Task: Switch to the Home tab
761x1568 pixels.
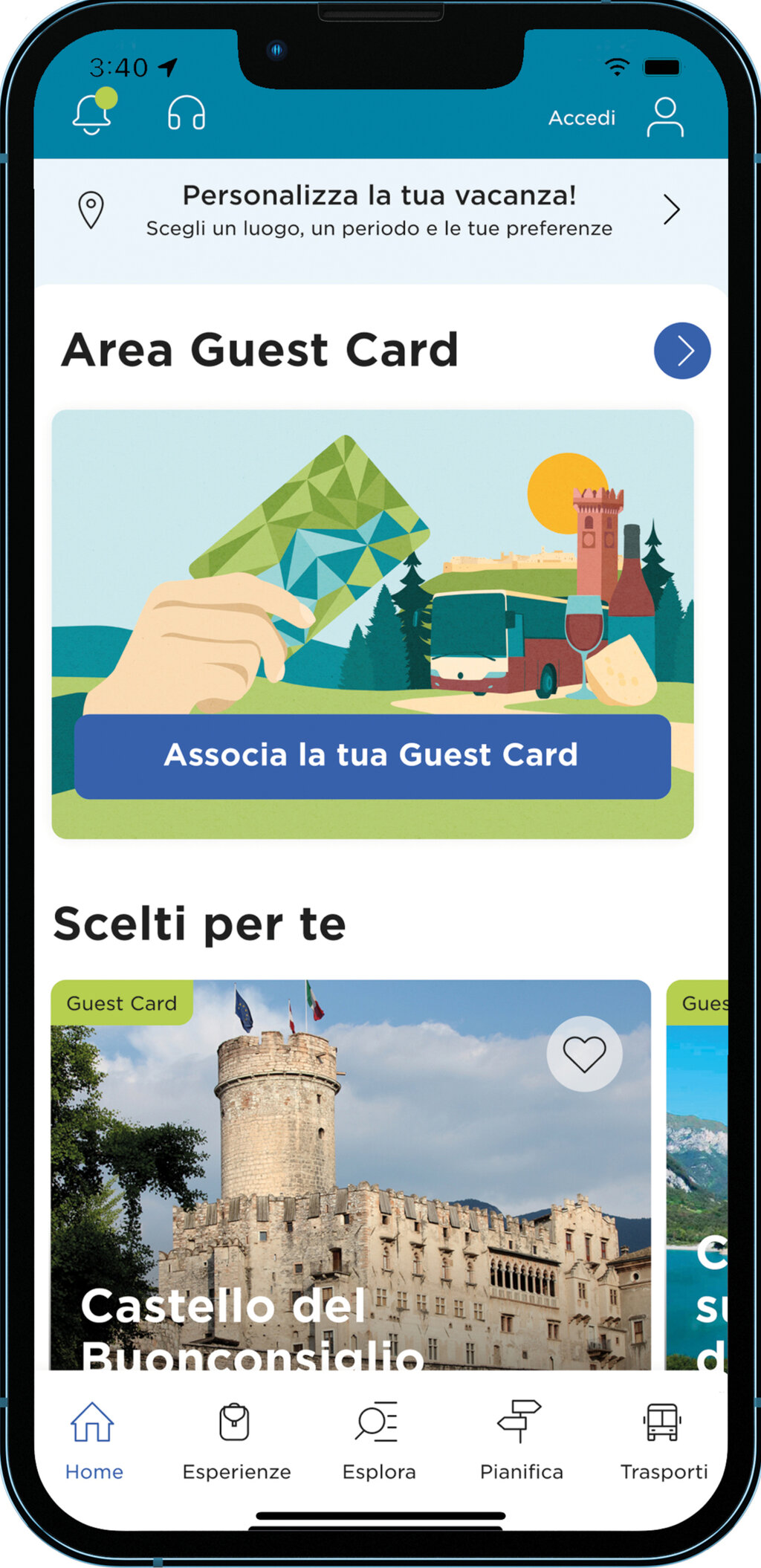Action: click(x=93, y=1442)
